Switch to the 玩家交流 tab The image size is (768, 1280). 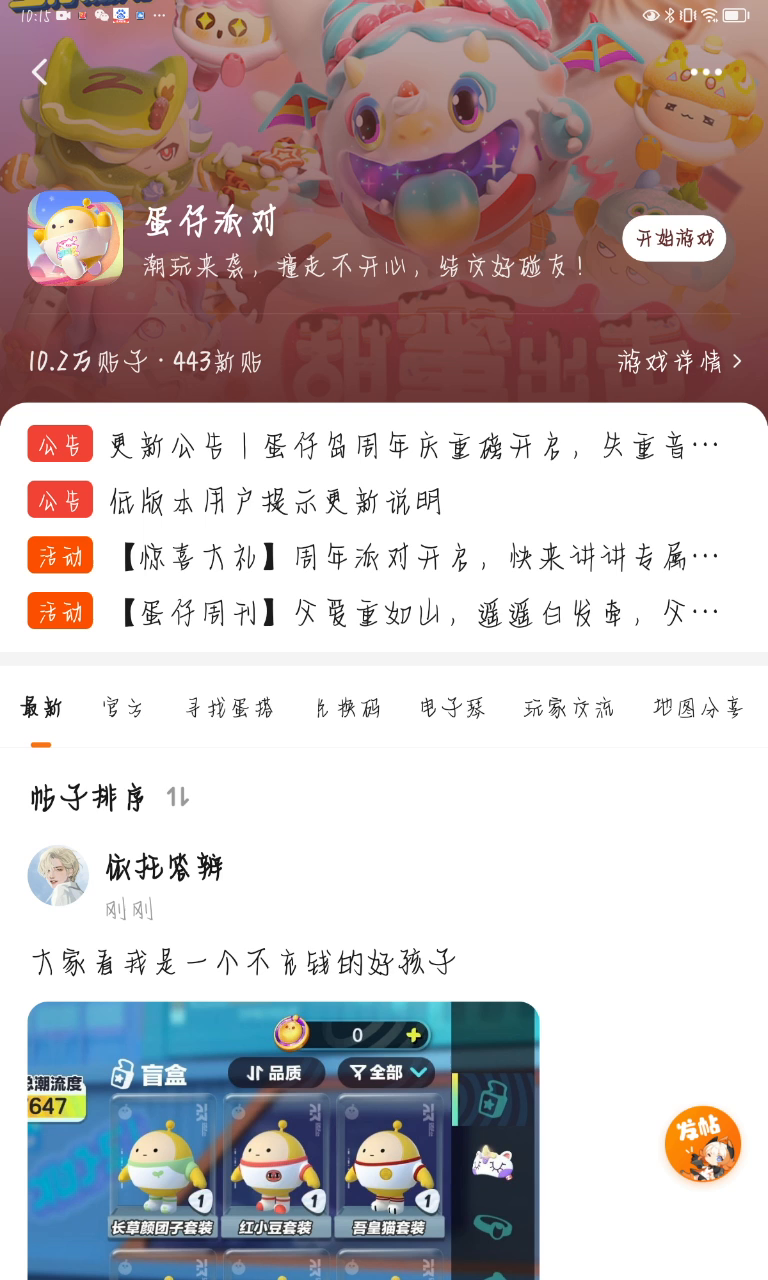[568, 709]
